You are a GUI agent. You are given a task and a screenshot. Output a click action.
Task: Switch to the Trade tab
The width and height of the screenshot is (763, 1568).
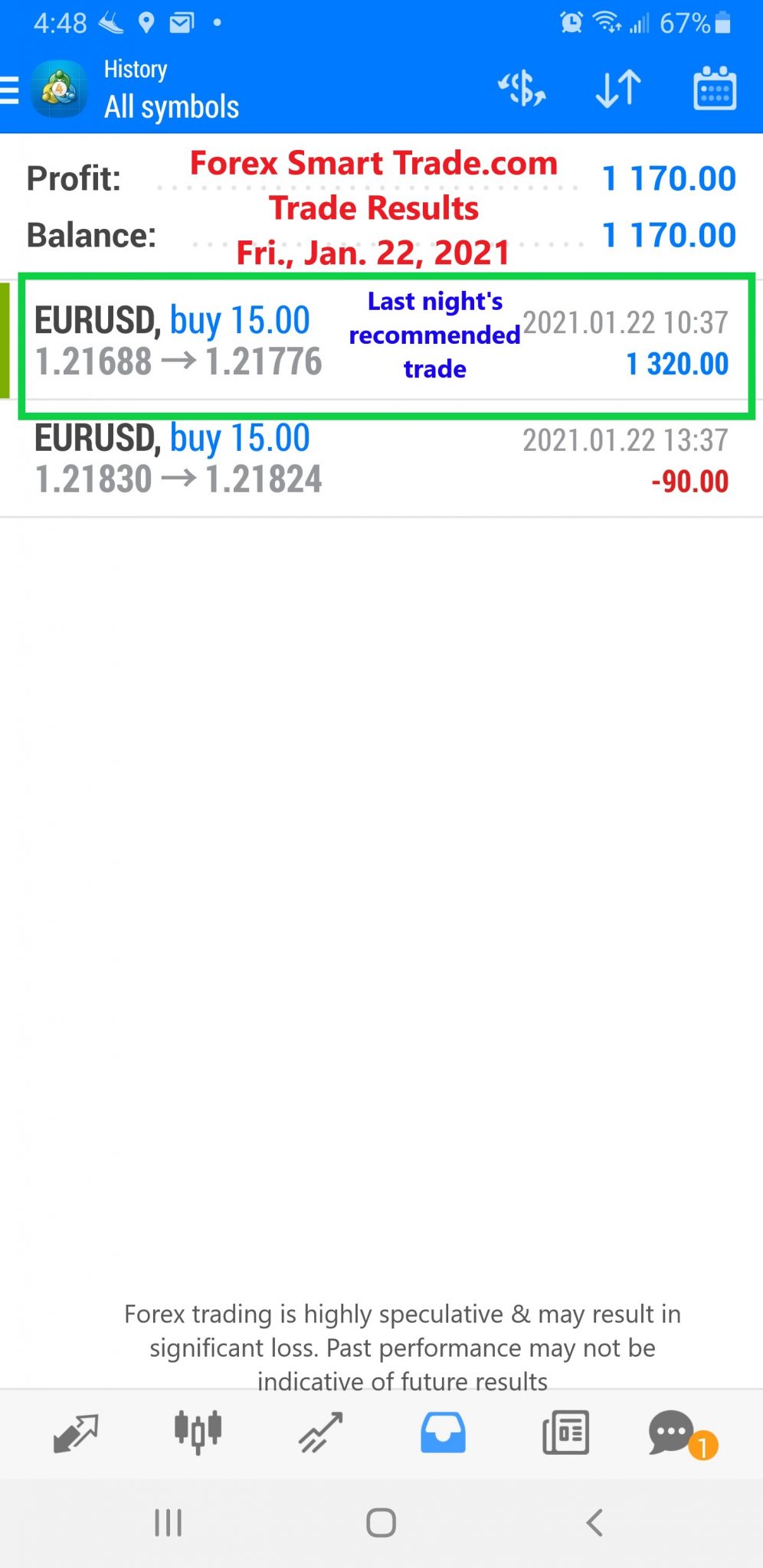pos(320,1433)
